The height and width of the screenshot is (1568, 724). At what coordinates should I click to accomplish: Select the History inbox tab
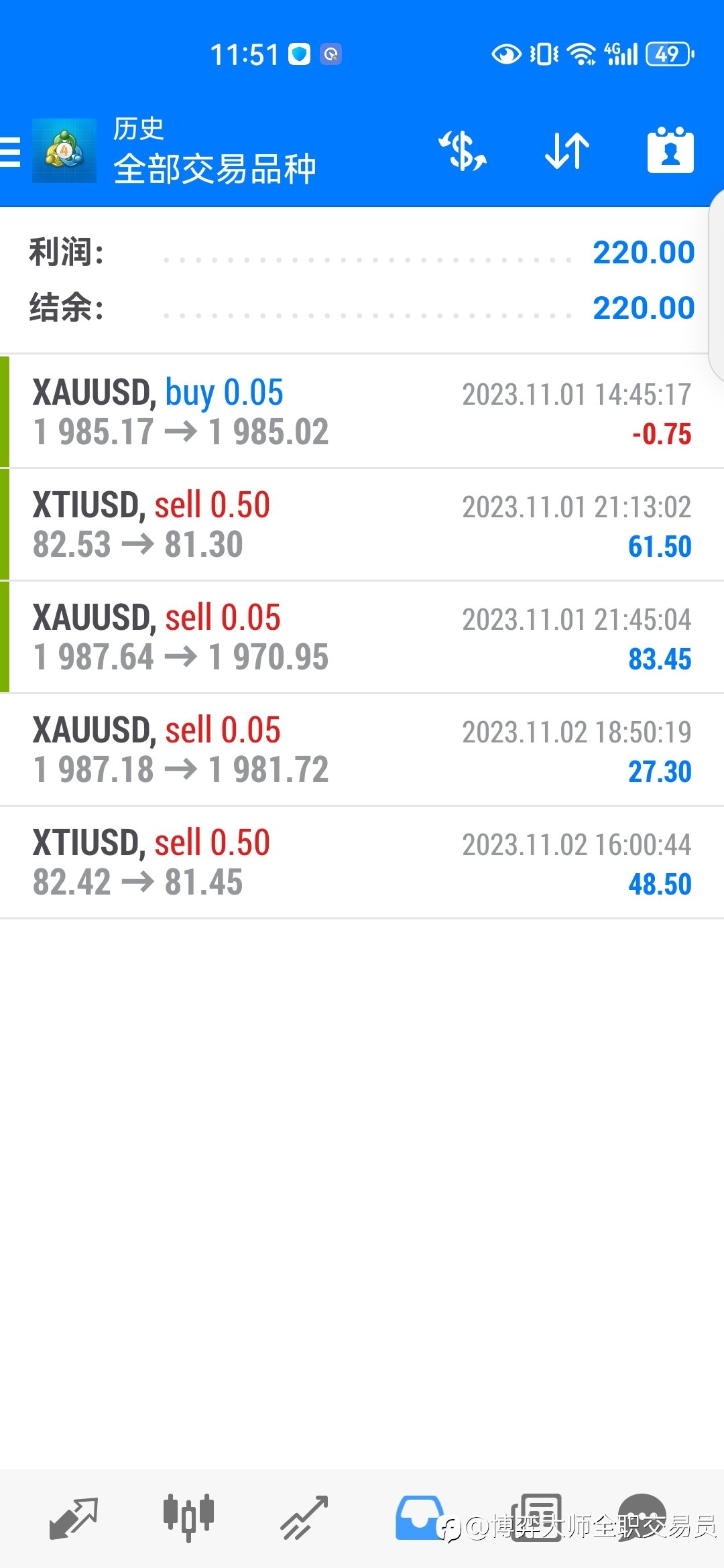pos(420,1518)
